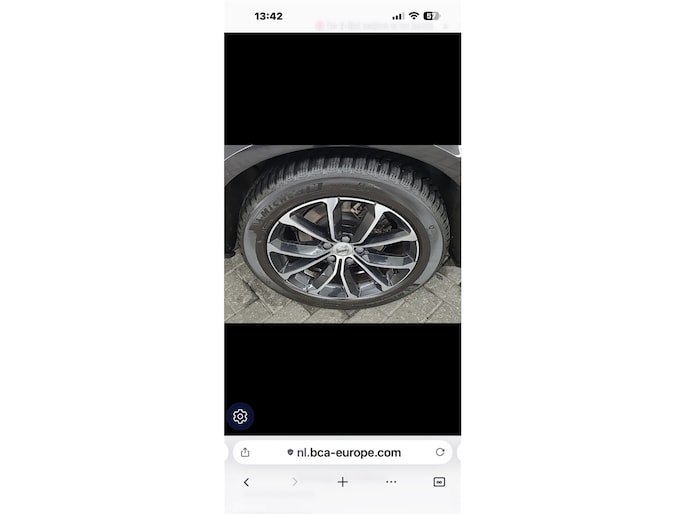This screenshot has width=685, height=514.
Task: Open the settings gear button
Action: 240,416
